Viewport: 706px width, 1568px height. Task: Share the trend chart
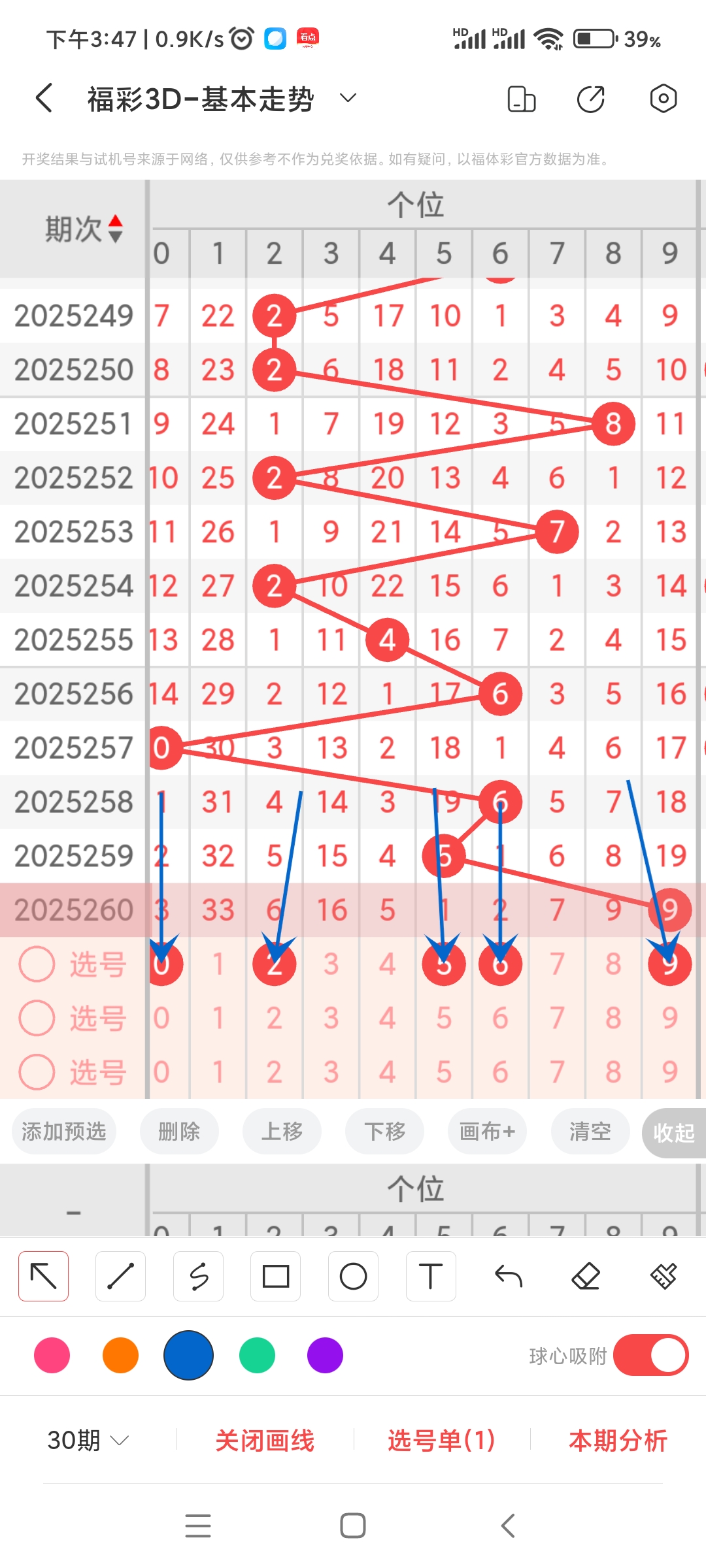tap(591, 99)
